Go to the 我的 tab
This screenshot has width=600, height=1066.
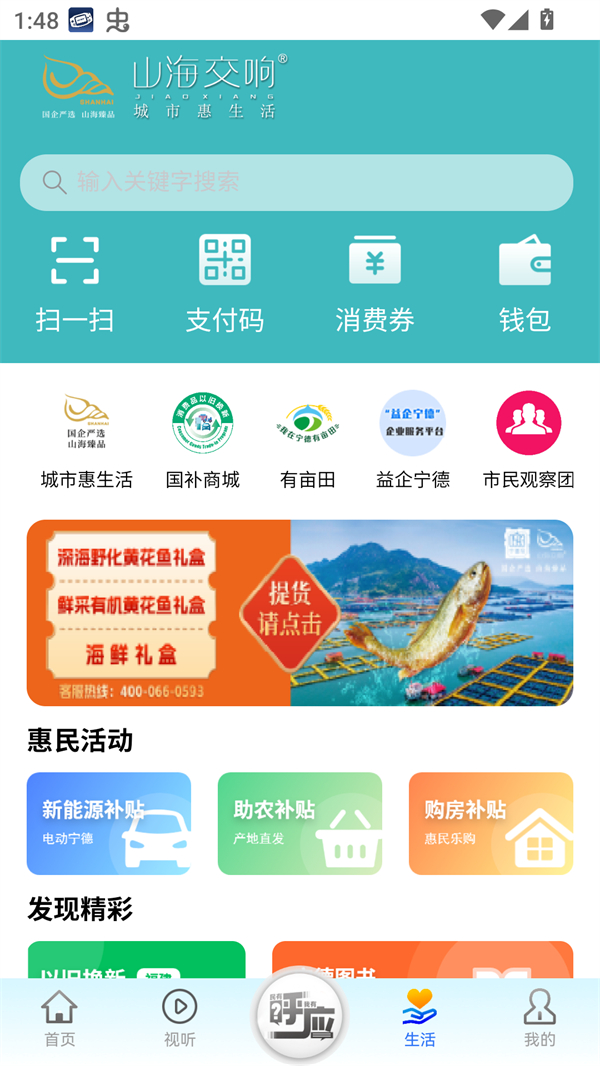point(540,1018)
